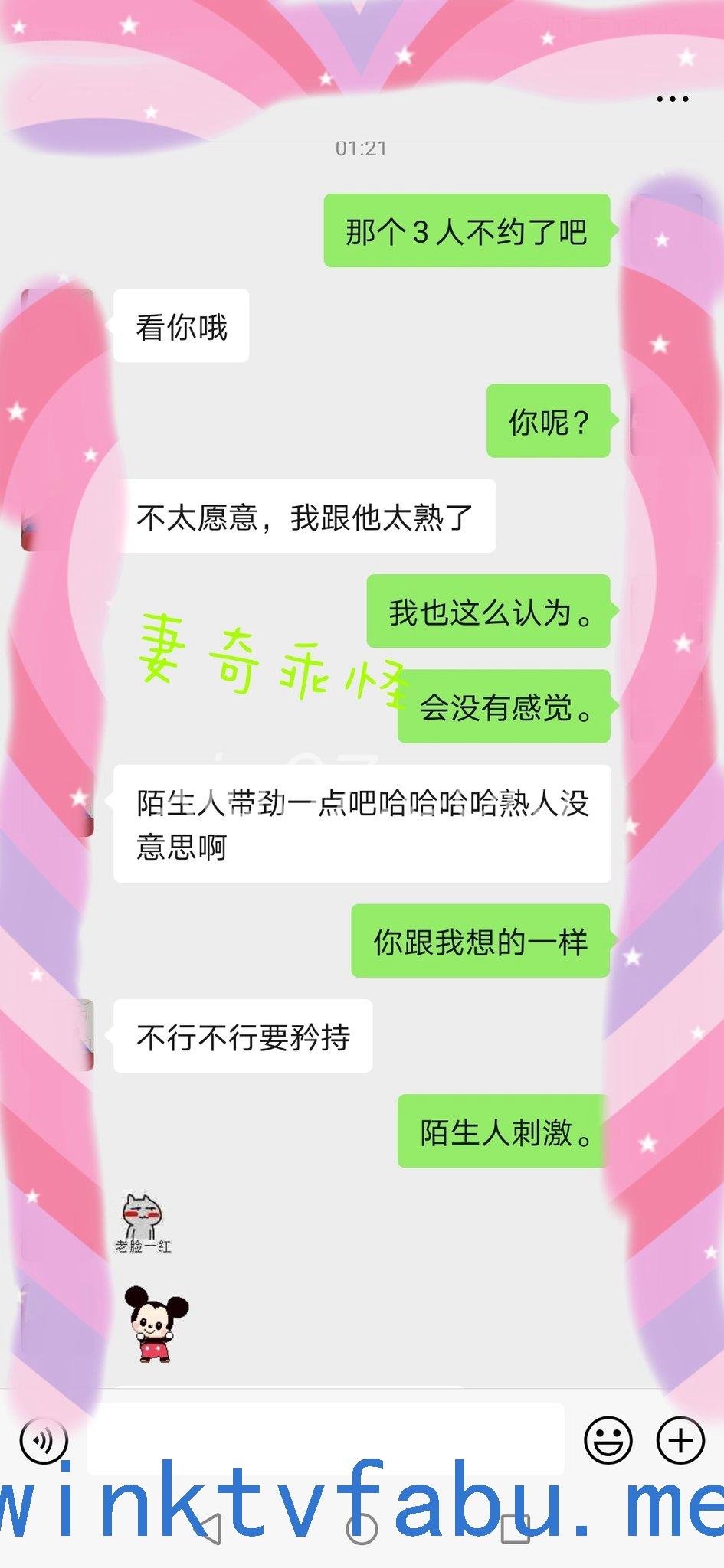
Task: Switch to voice message input
Action: 44,1441
